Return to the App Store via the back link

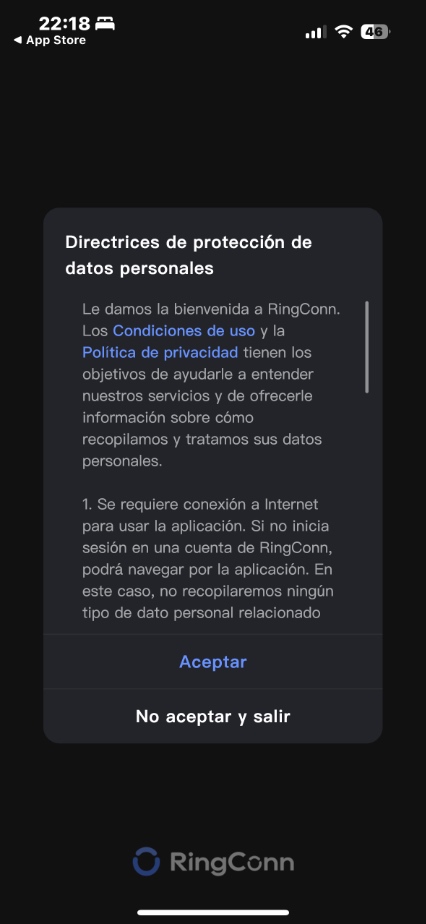tap(49, 40)
